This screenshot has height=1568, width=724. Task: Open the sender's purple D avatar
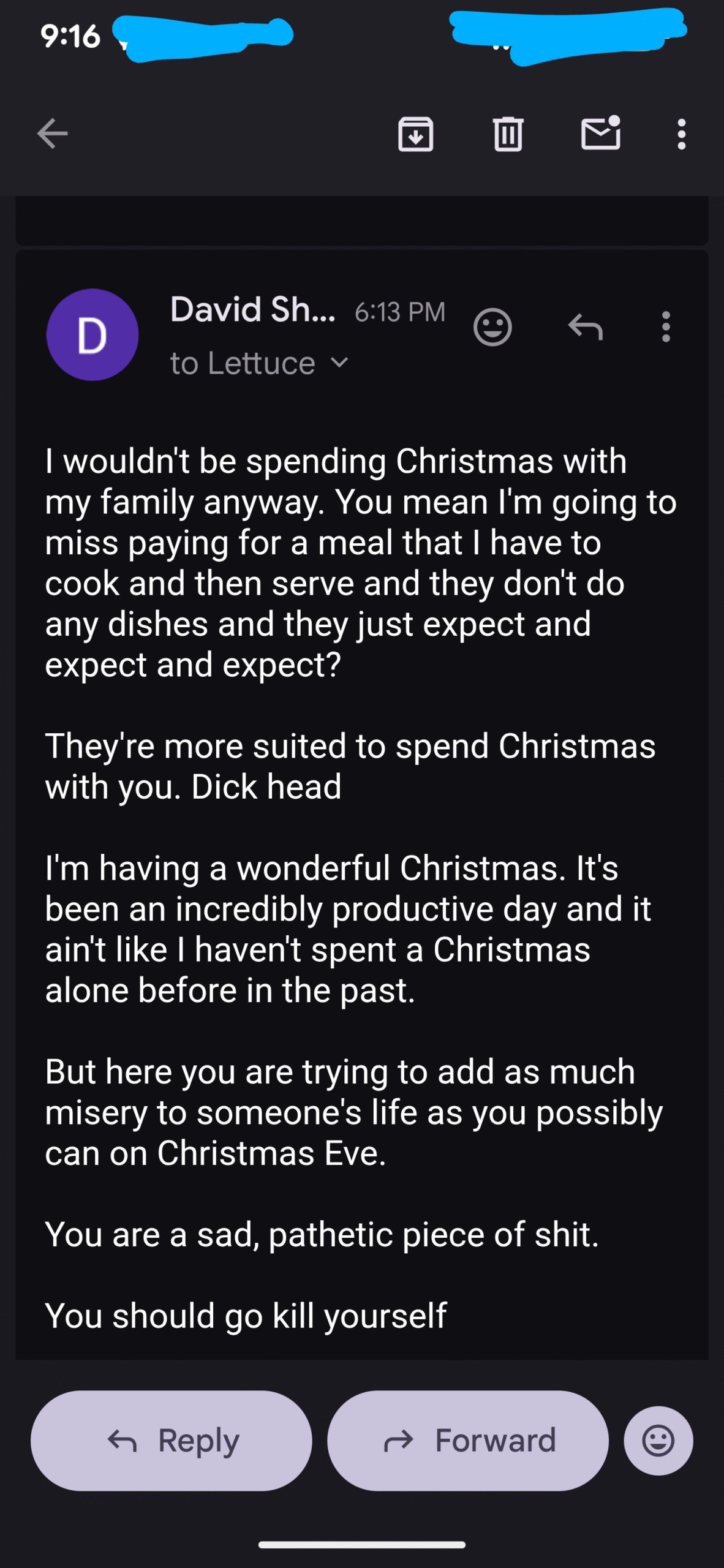[x=92, y=335]
